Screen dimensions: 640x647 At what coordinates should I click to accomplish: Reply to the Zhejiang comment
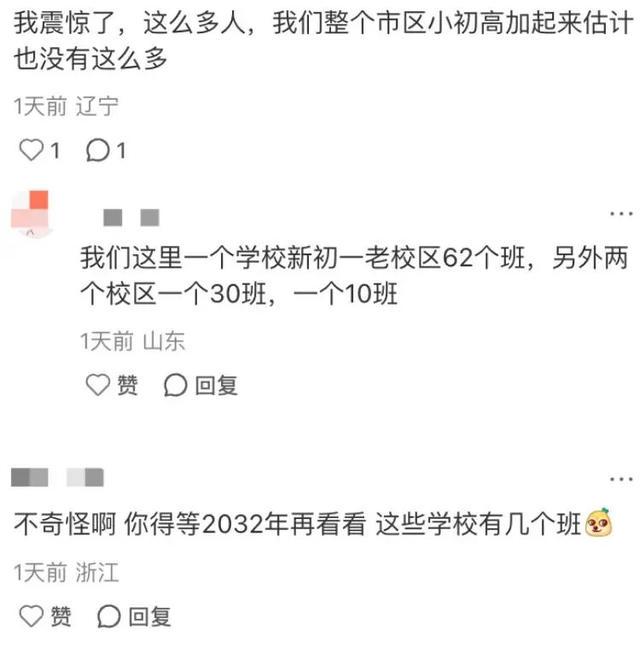tap(110, 617)
